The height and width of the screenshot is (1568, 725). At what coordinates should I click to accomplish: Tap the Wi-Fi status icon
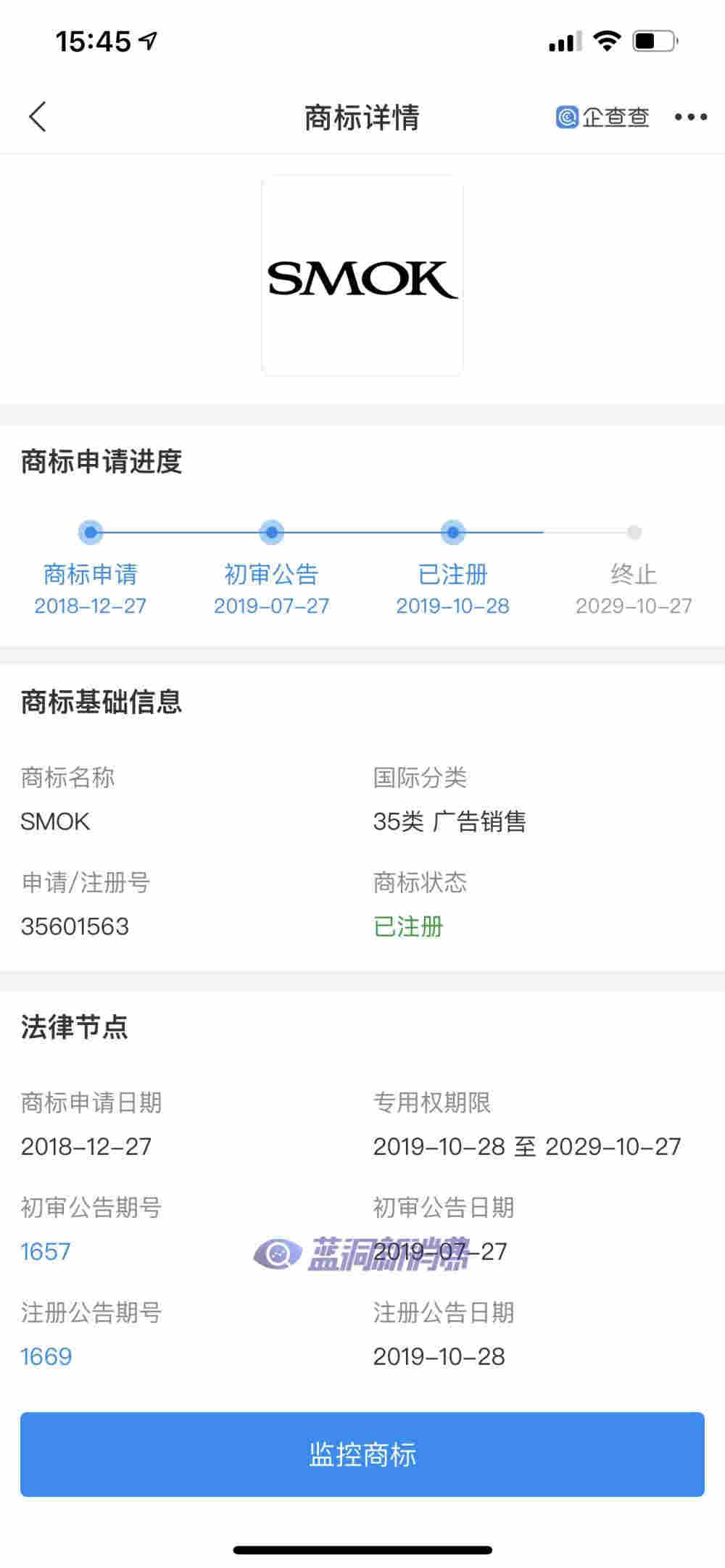click(608, 43)
